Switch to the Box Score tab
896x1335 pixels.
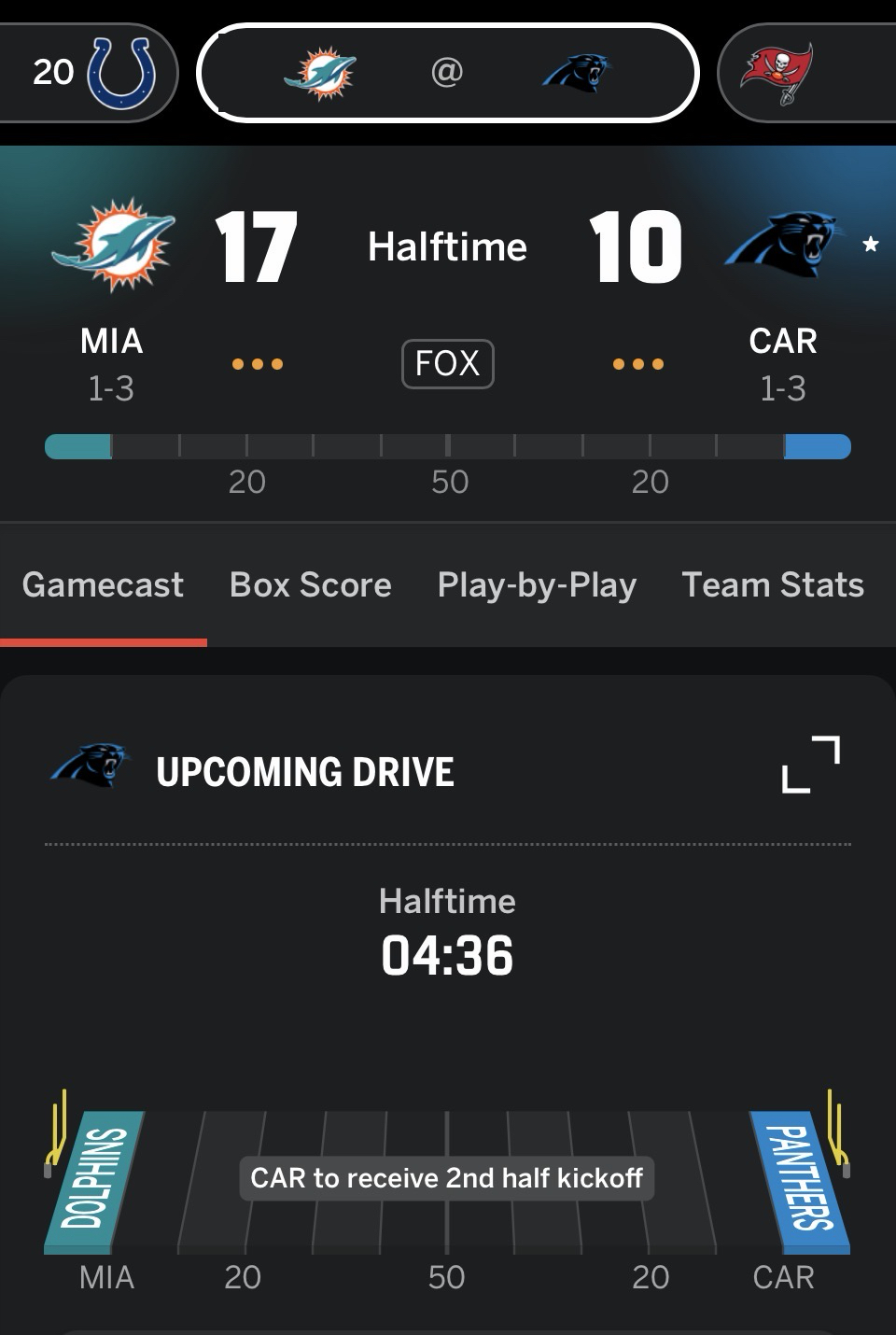click(310, 585)
